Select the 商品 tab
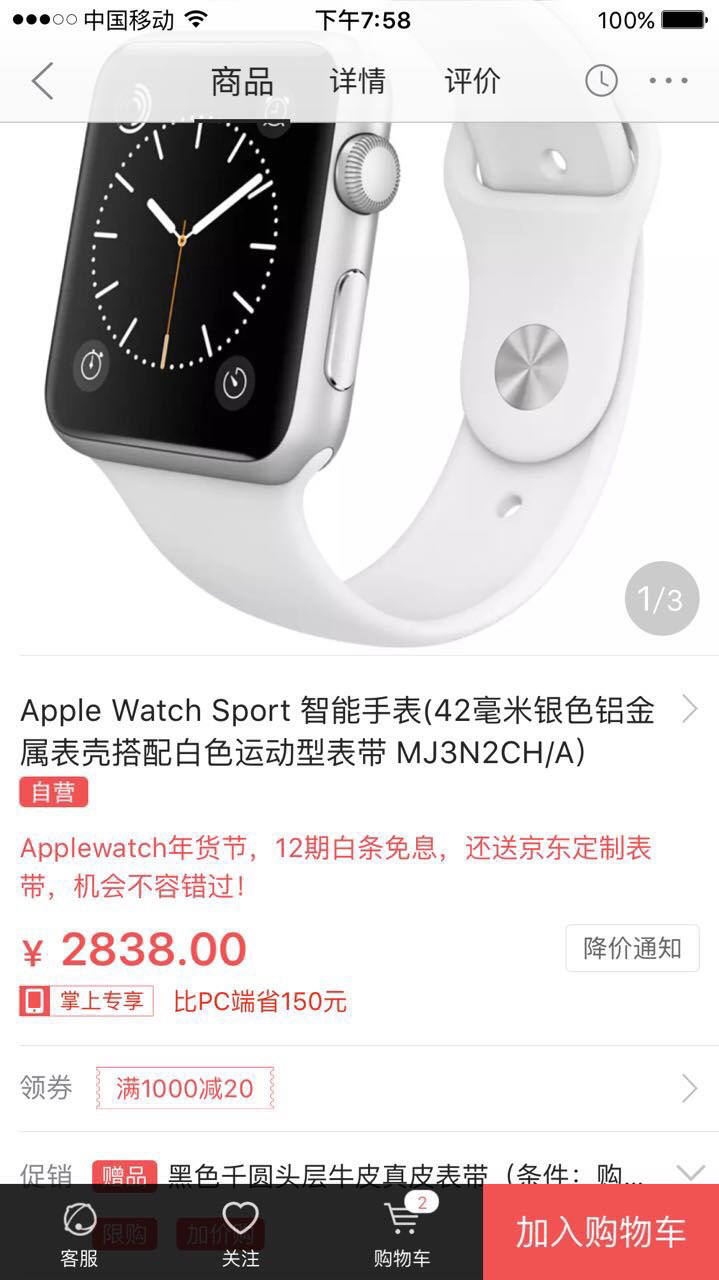 point(242,81)
